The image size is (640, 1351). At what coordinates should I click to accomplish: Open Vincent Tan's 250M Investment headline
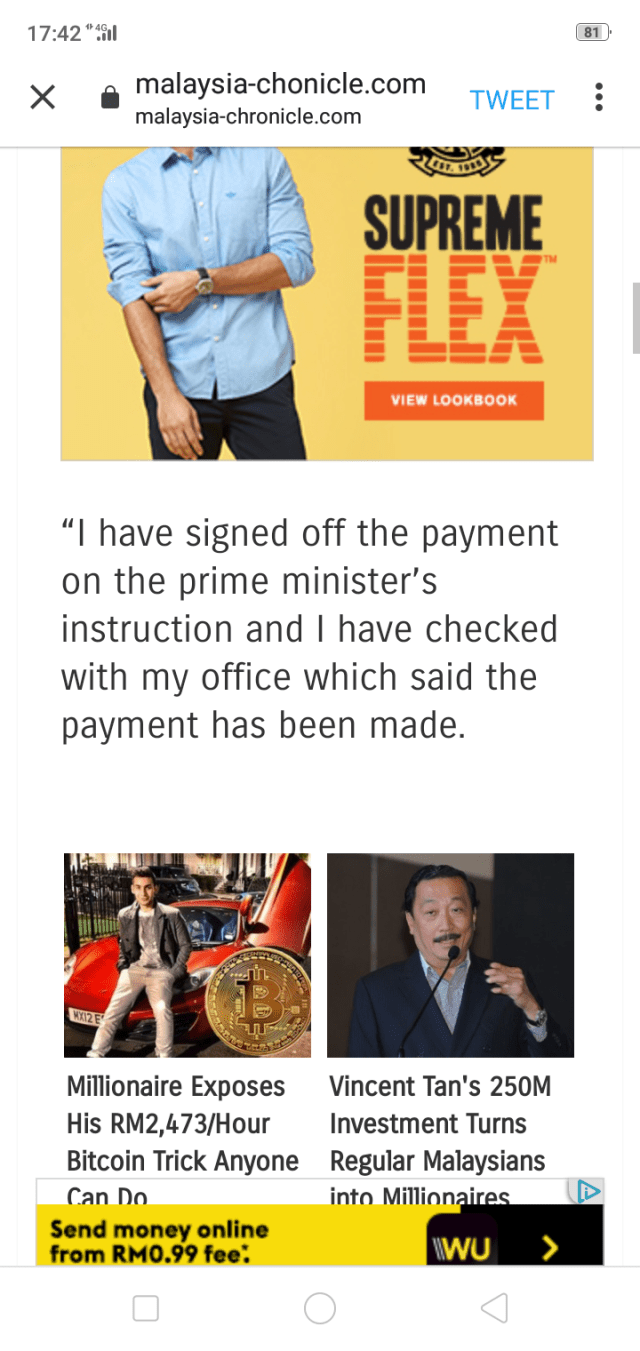440,1124
